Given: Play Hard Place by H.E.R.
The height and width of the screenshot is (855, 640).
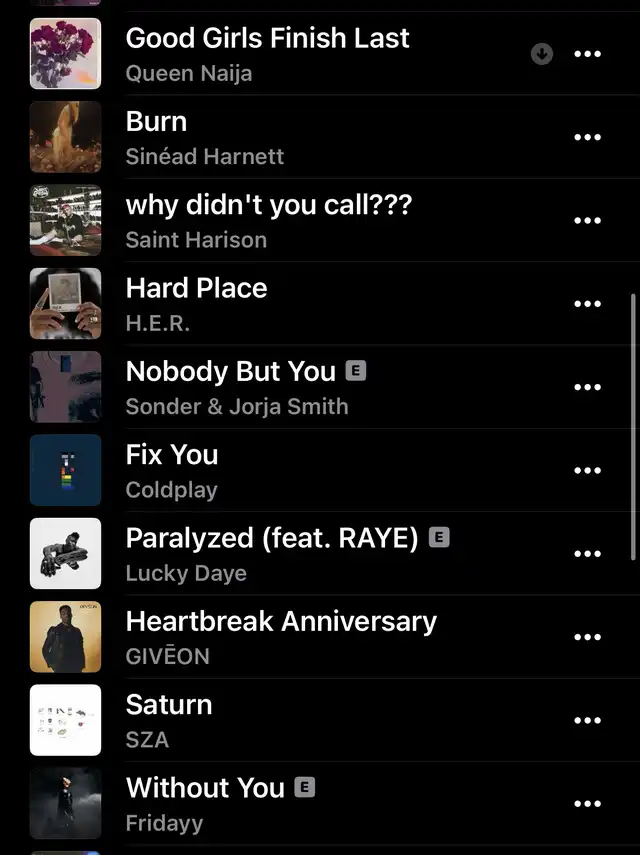Looking at the screenshot, I should click(196, 303).
